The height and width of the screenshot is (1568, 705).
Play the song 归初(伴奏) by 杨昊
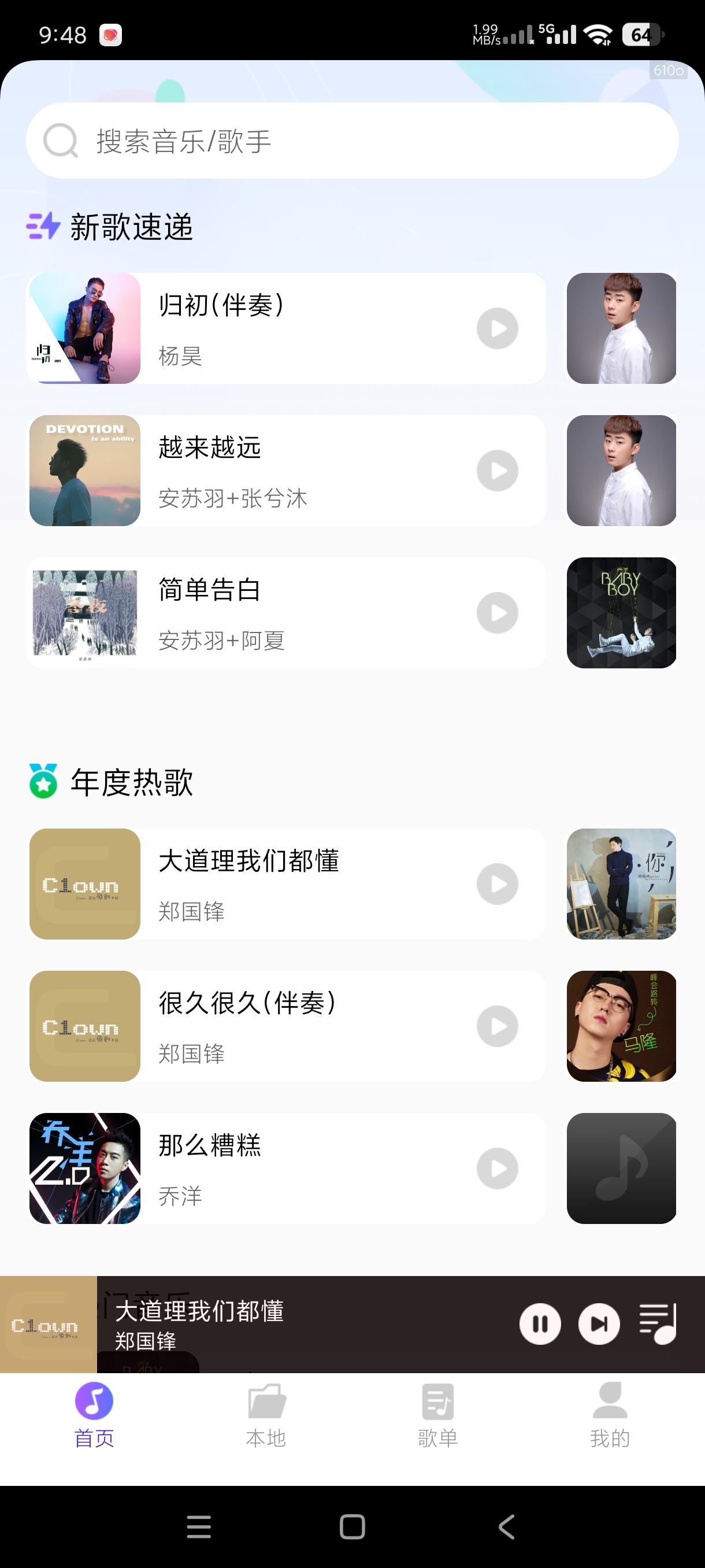click(498, 328)
